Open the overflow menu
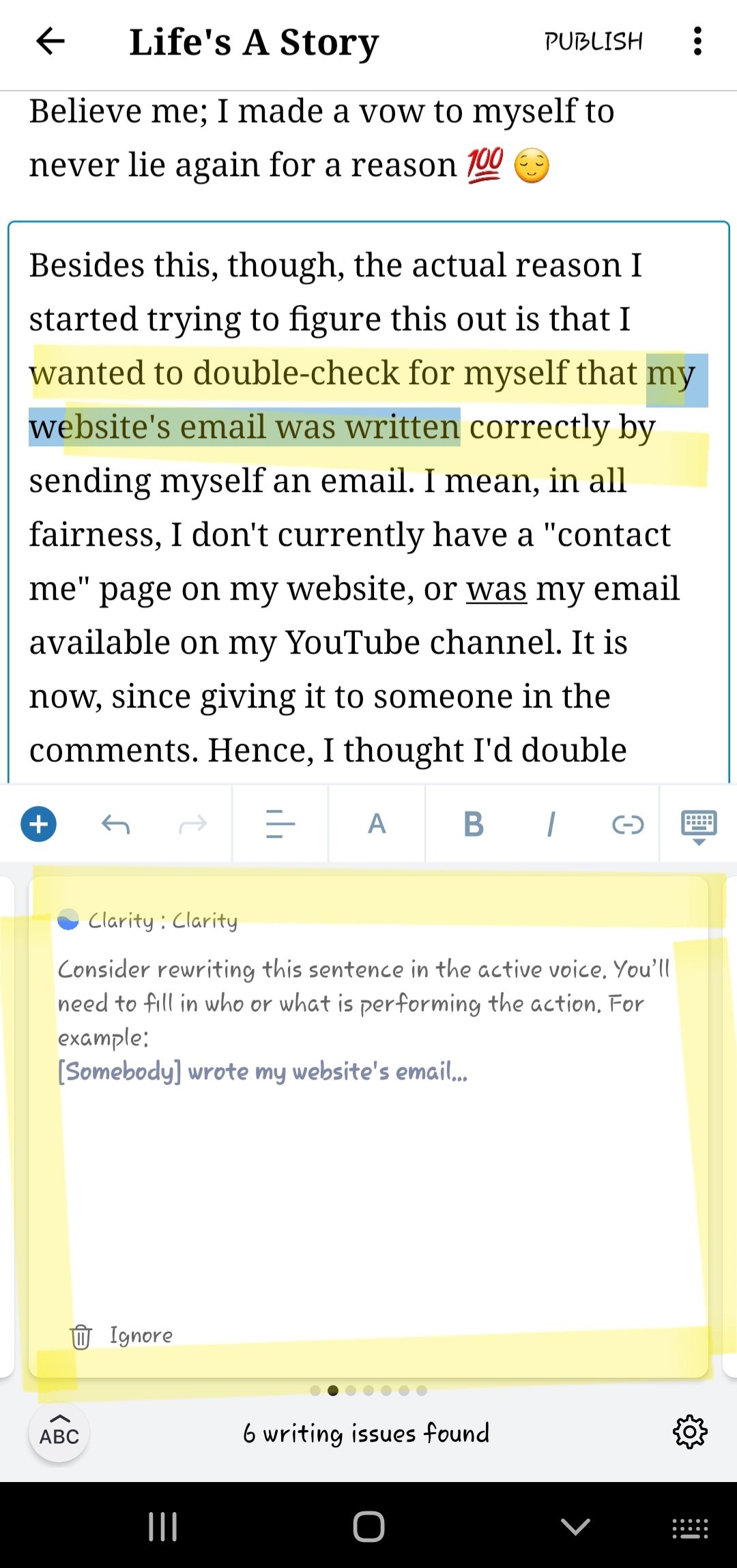This screenshot has height=1568, width=737. coord(697,42)
